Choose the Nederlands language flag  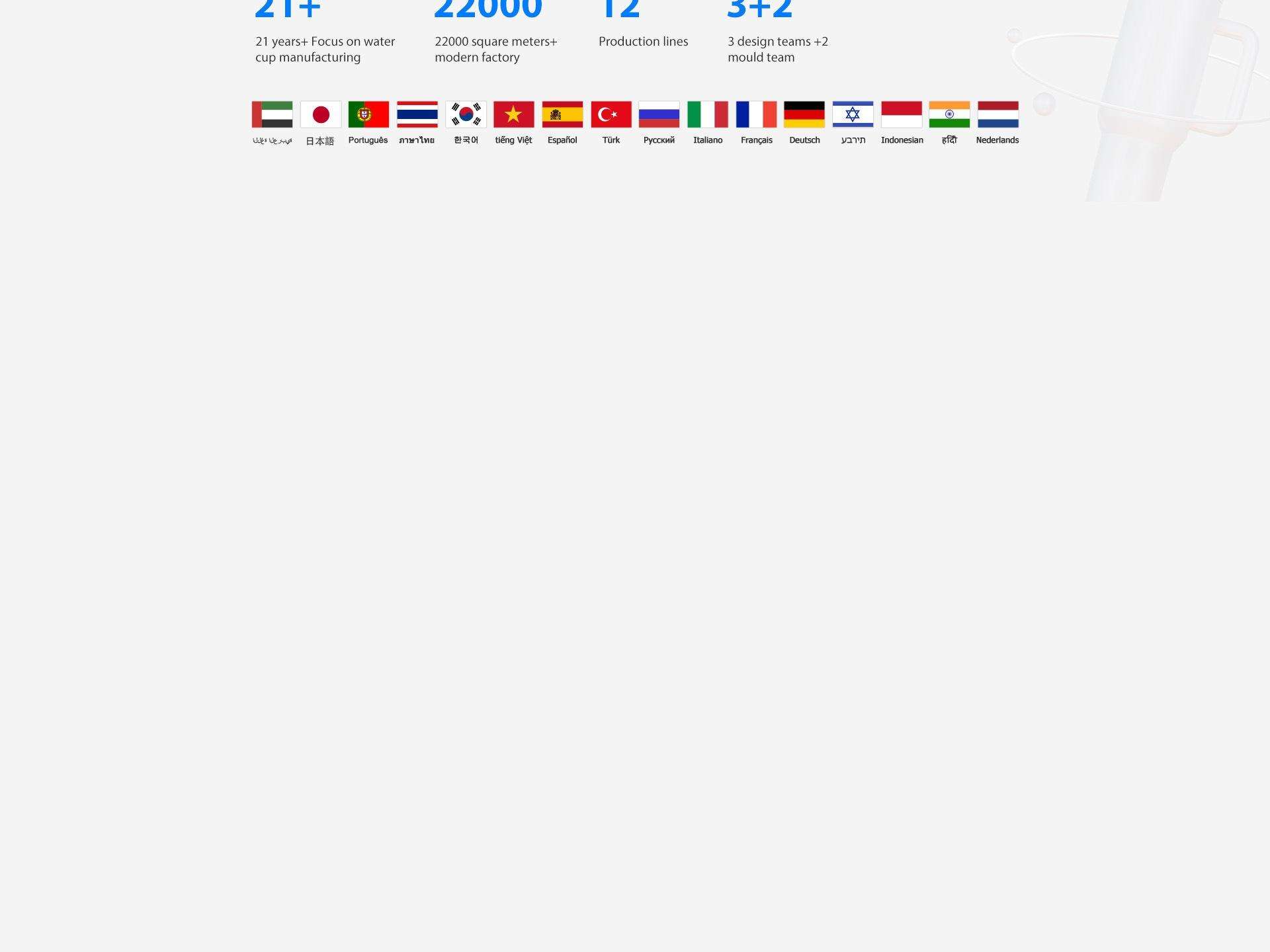(998, 114)
